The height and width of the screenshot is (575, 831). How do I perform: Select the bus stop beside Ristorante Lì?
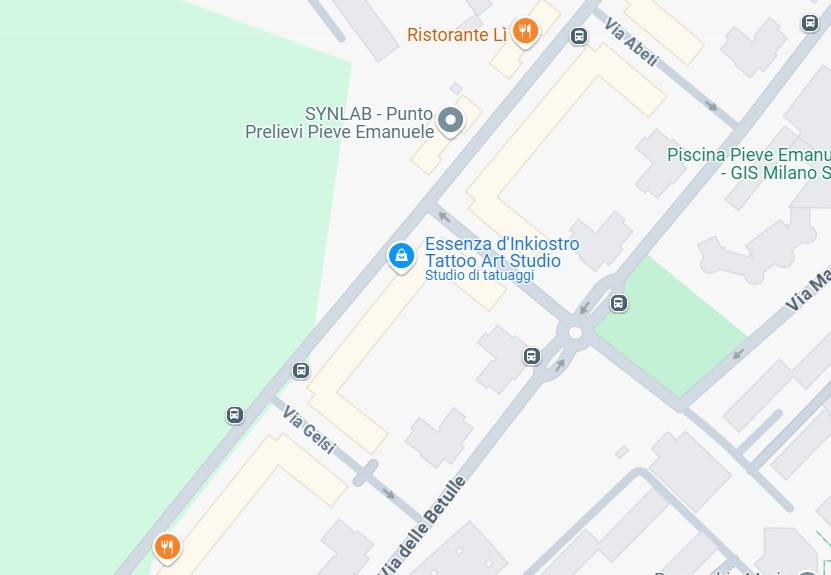pyautogui.click(x=578, y=37)
